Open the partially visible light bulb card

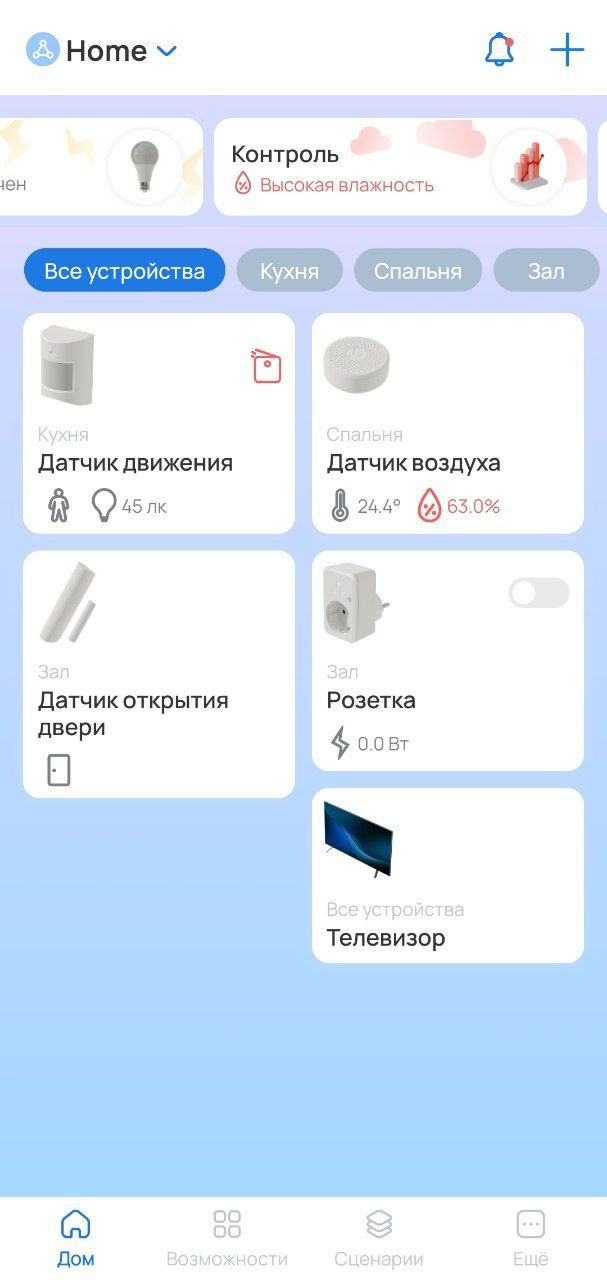(x=100, y=167)
